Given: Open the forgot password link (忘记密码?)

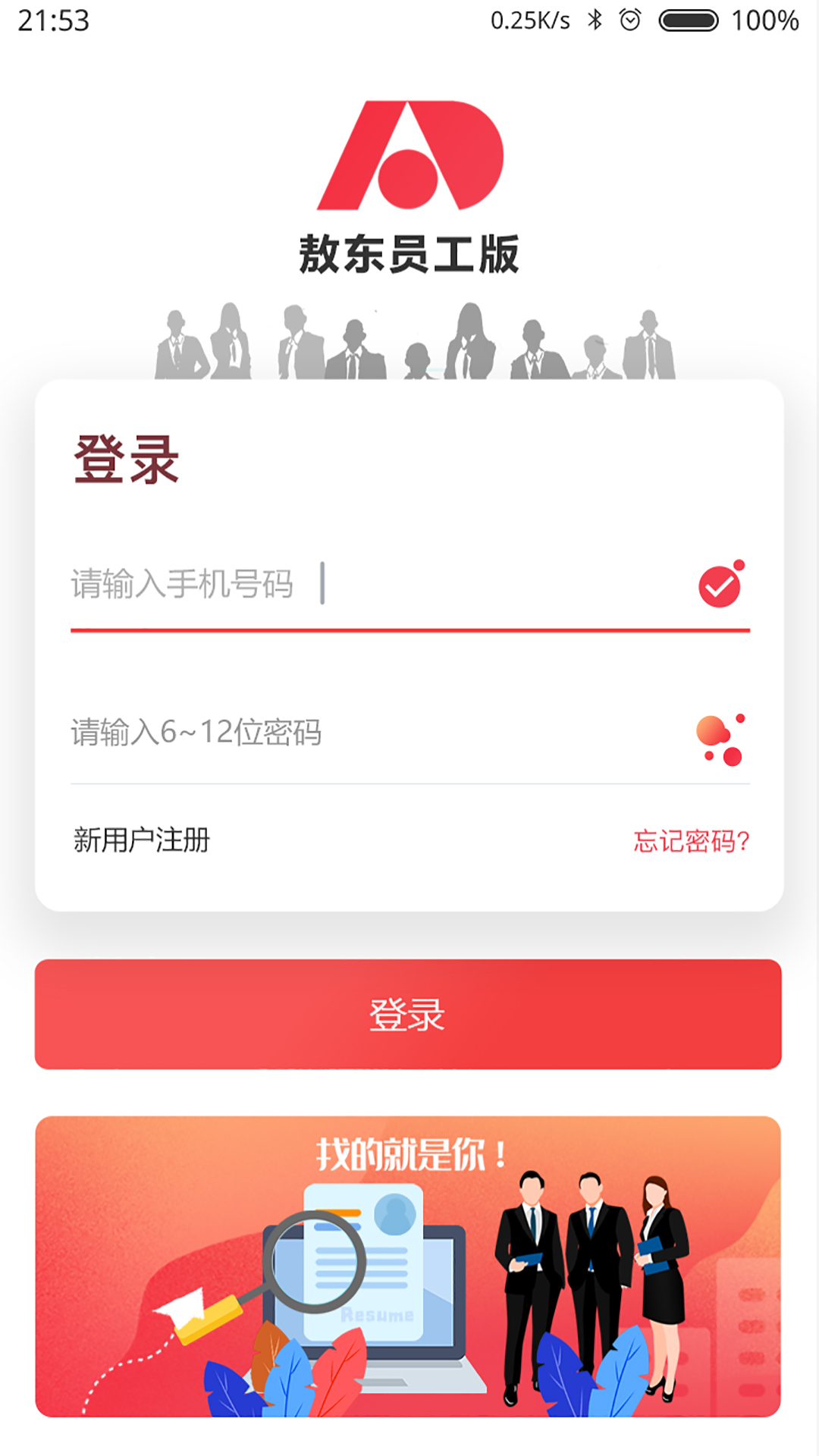Looking at the screenshot, I should pyautogui.click(x=691, y=841).
